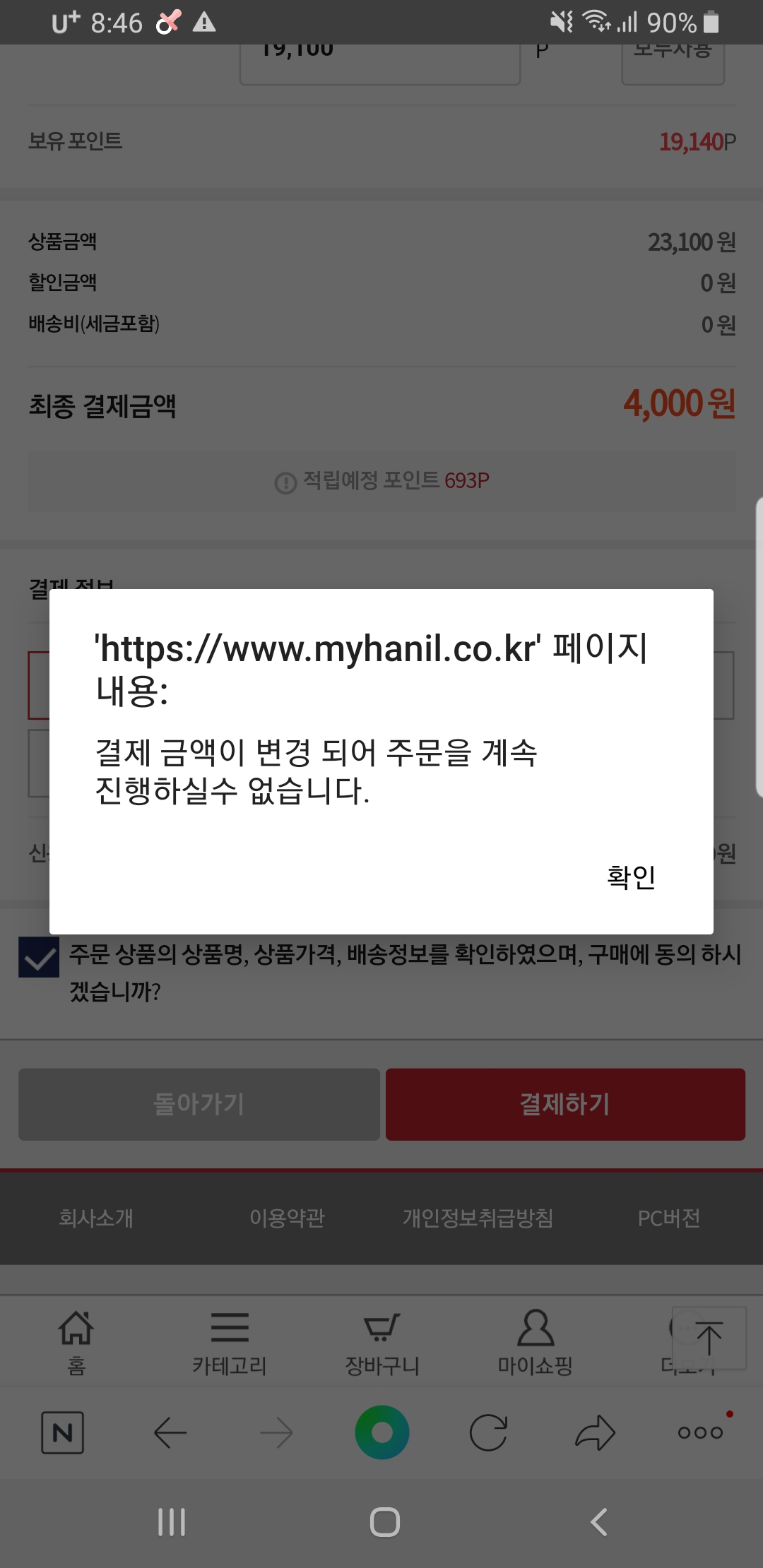Reload the page with the refresh icon
763x1568 pixels.
pyautogui.click(x=488, y=1433)
